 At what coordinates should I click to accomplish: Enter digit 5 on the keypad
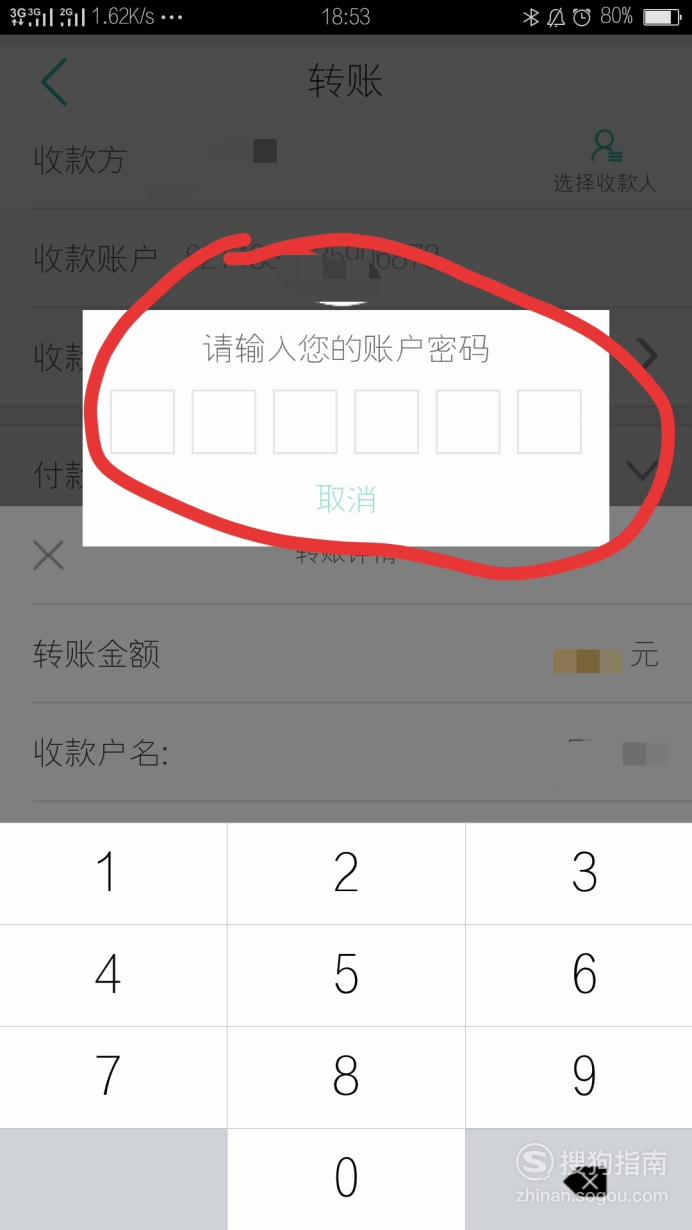pyautogui.click(x=346, y=975)
